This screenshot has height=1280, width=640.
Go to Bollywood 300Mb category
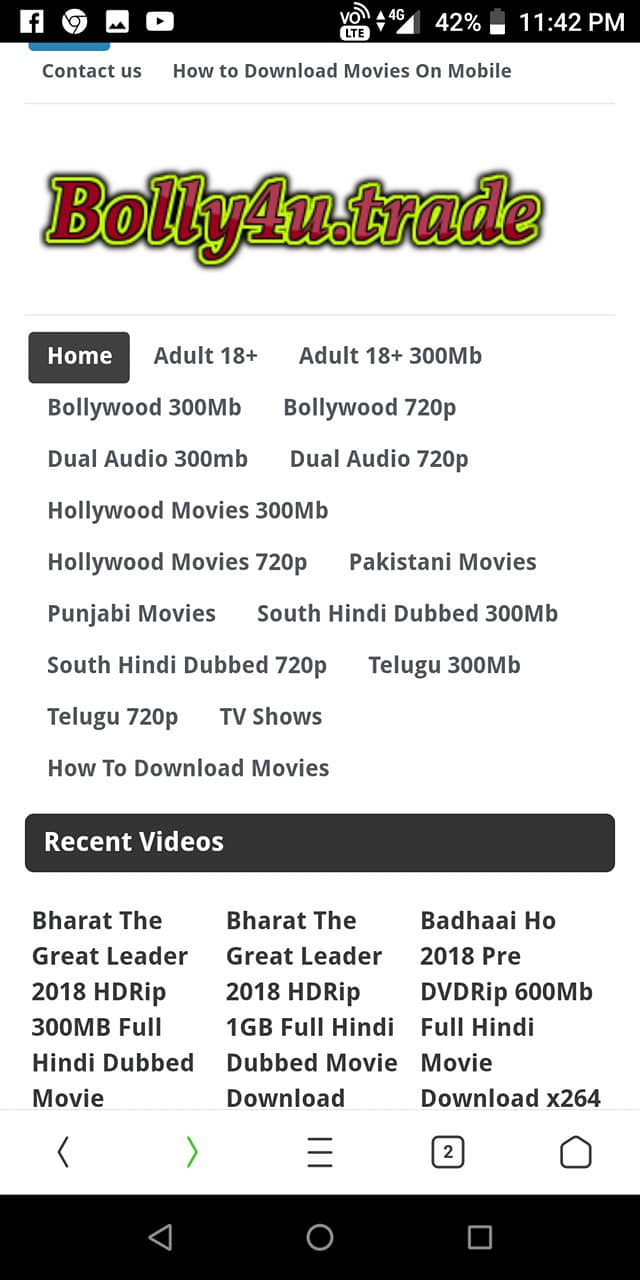[144, 408]
